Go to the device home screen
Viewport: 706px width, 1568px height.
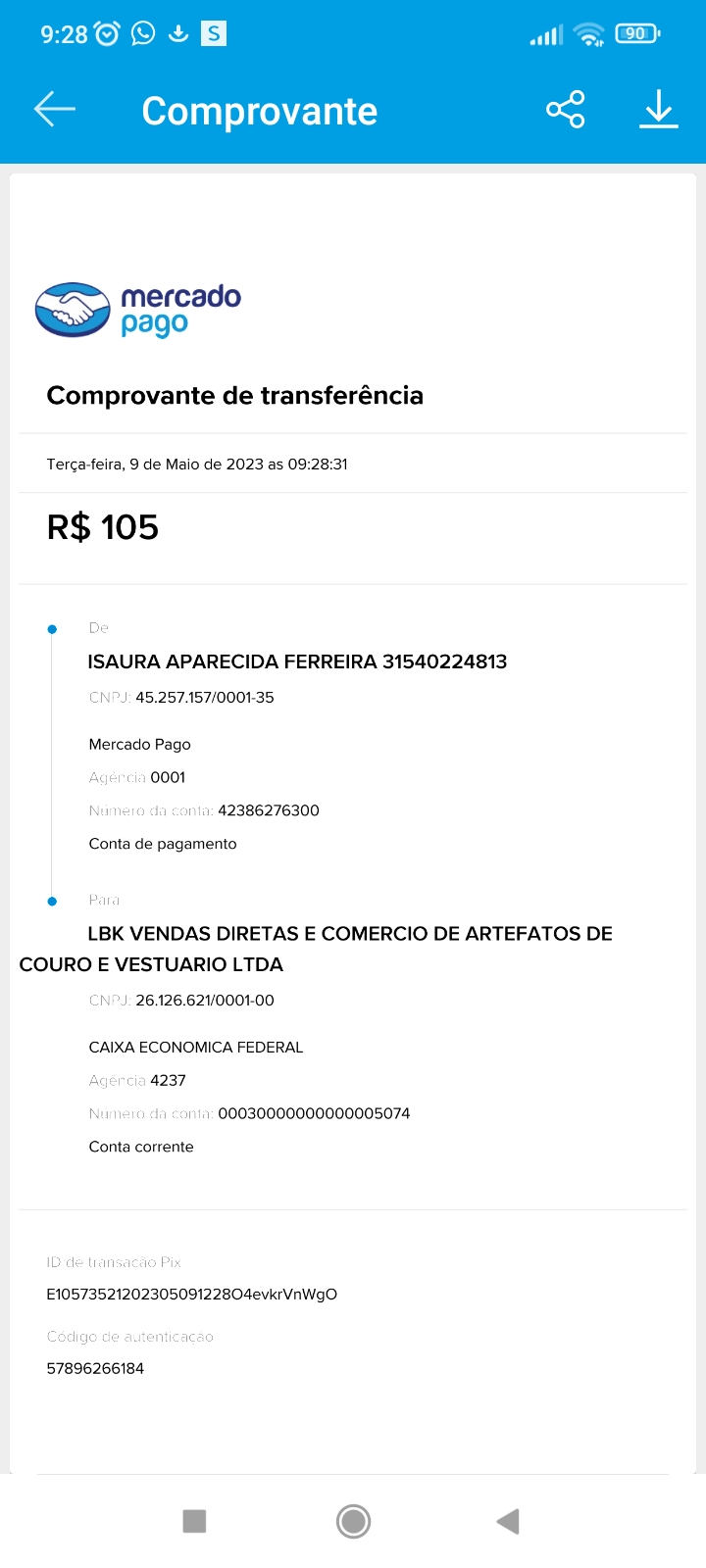pos(353,1521)
